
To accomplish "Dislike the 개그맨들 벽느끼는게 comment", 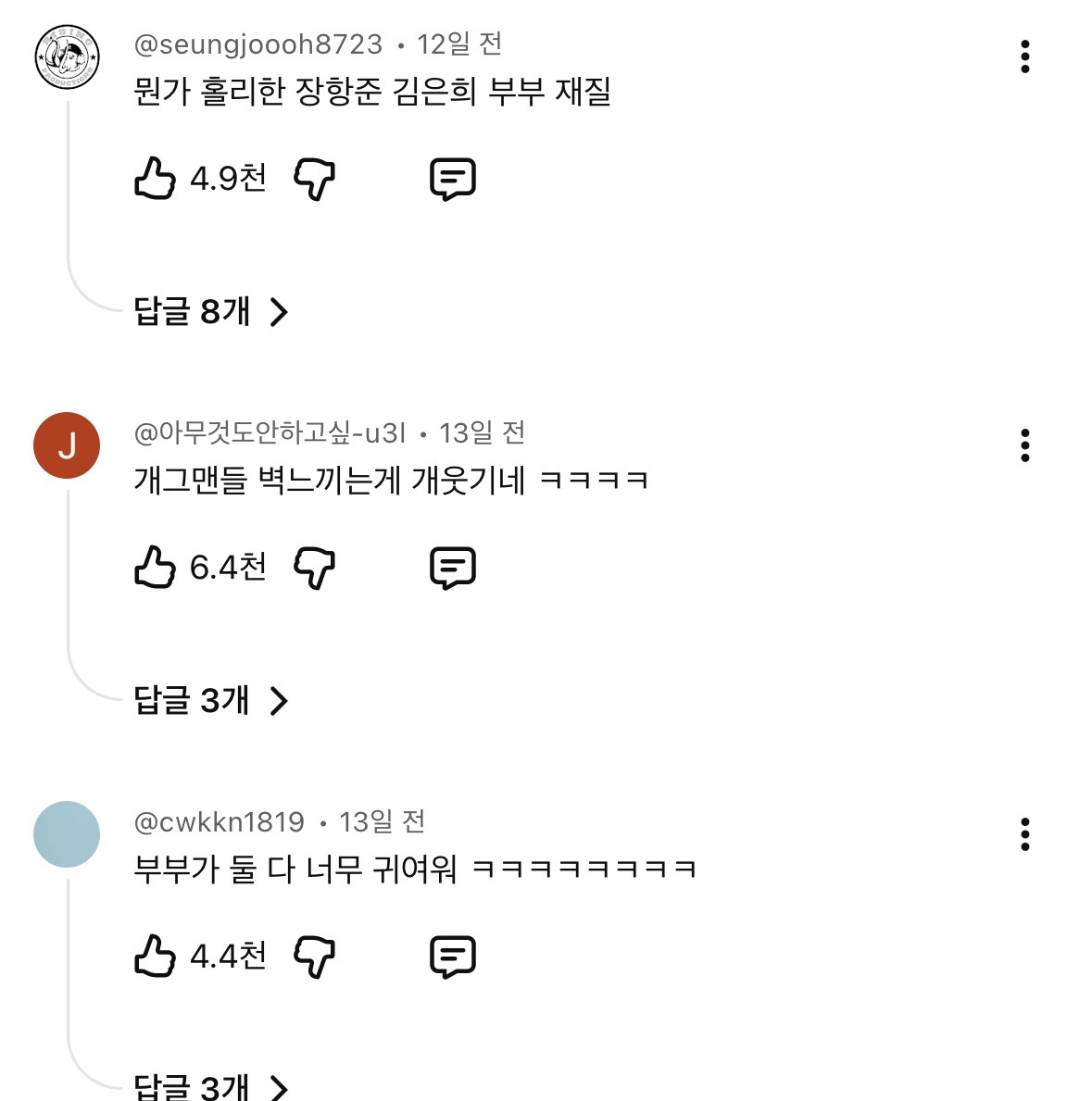I will 314,567.
